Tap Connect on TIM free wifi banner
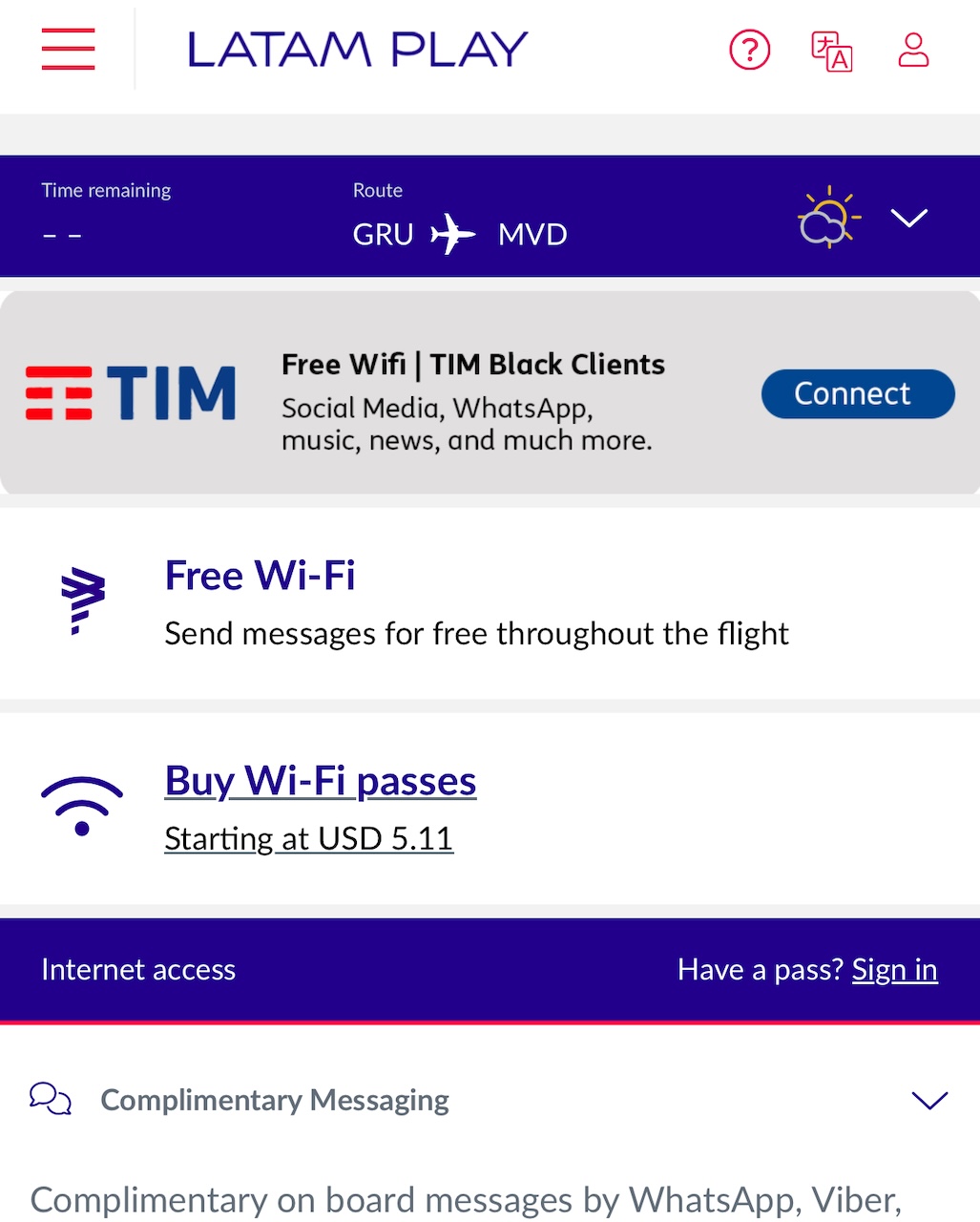Viewport: 980px width, 1222px height. (x=857, y=393)
